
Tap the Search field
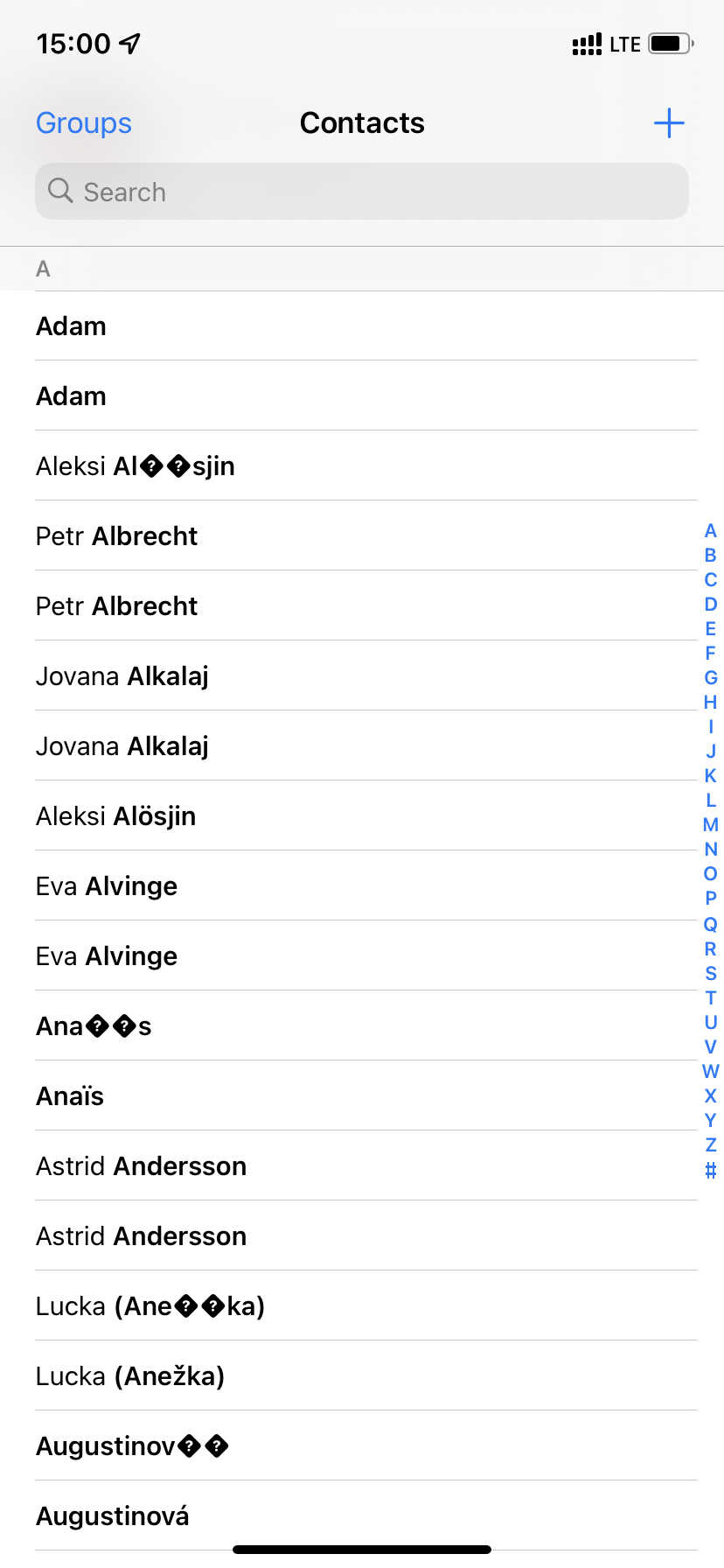point(362,192)
